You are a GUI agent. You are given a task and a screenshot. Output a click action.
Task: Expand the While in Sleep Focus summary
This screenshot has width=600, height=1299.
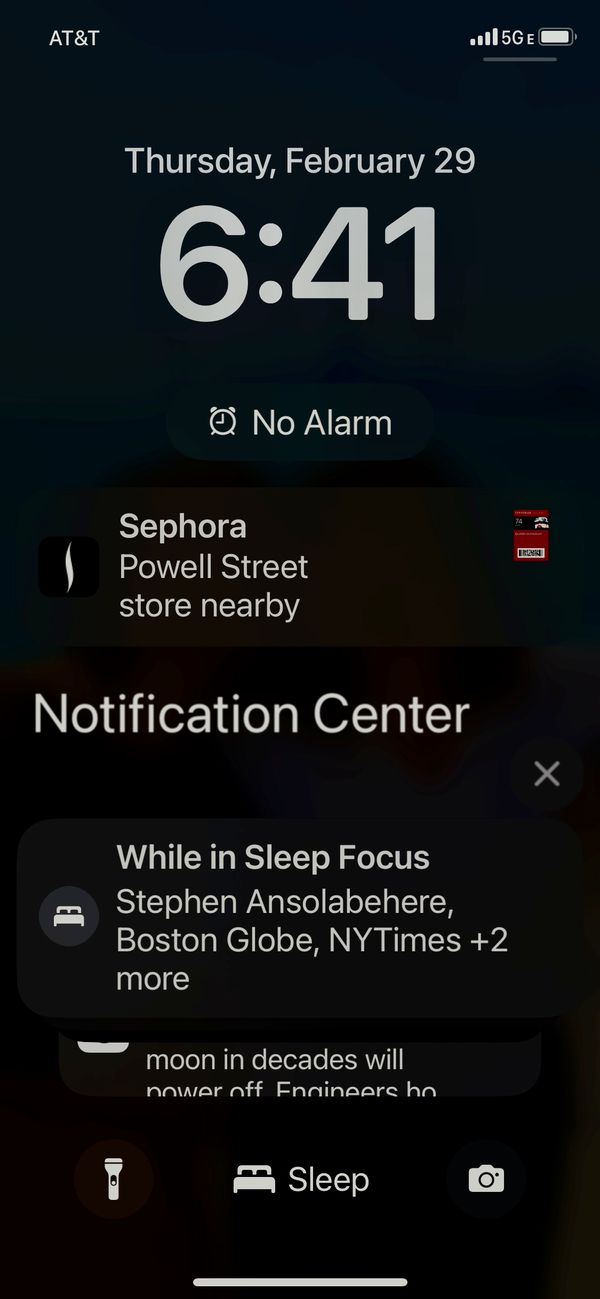click(x=300, y=917)
